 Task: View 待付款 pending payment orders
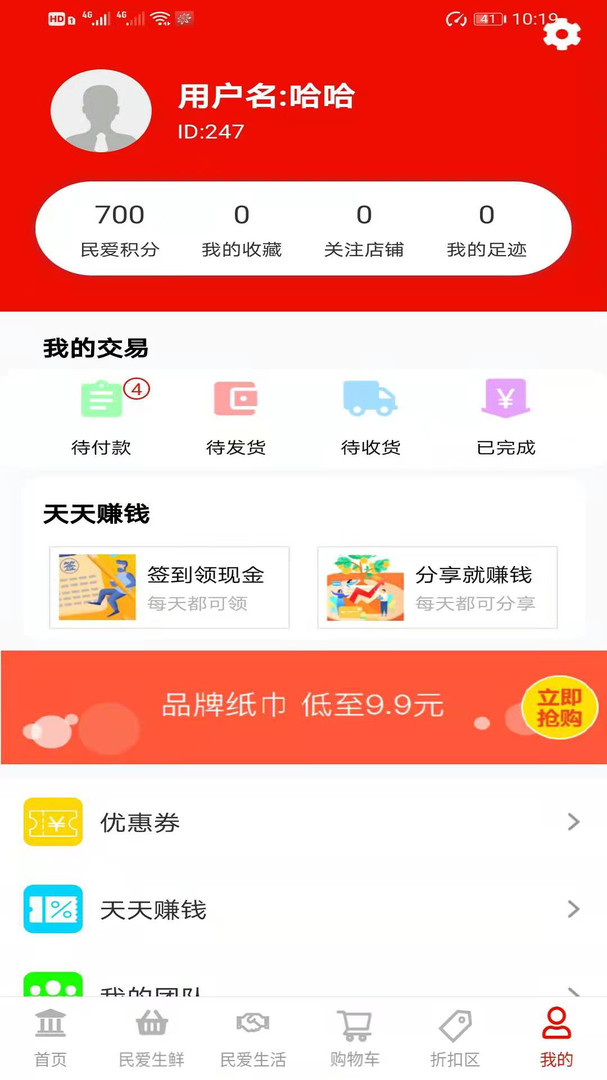pyautogui.click(x=101, y=417)
